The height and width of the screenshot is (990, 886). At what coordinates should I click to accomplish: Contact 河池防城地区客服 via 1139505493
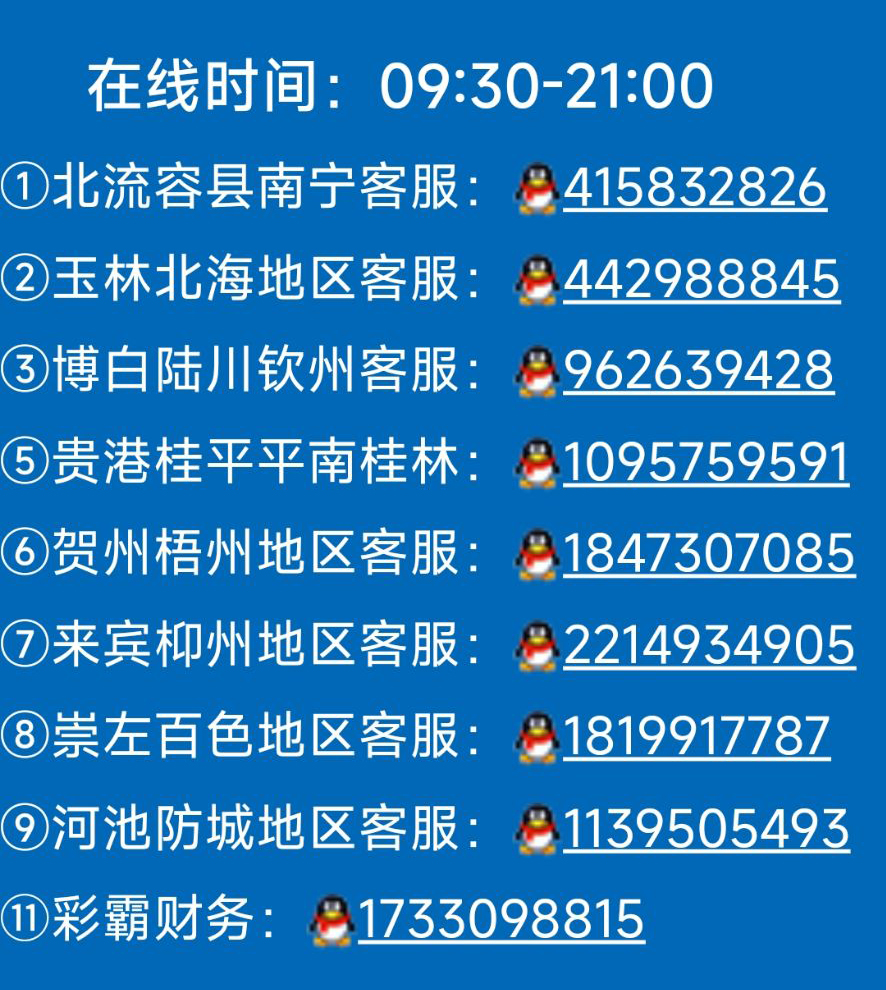706,829
